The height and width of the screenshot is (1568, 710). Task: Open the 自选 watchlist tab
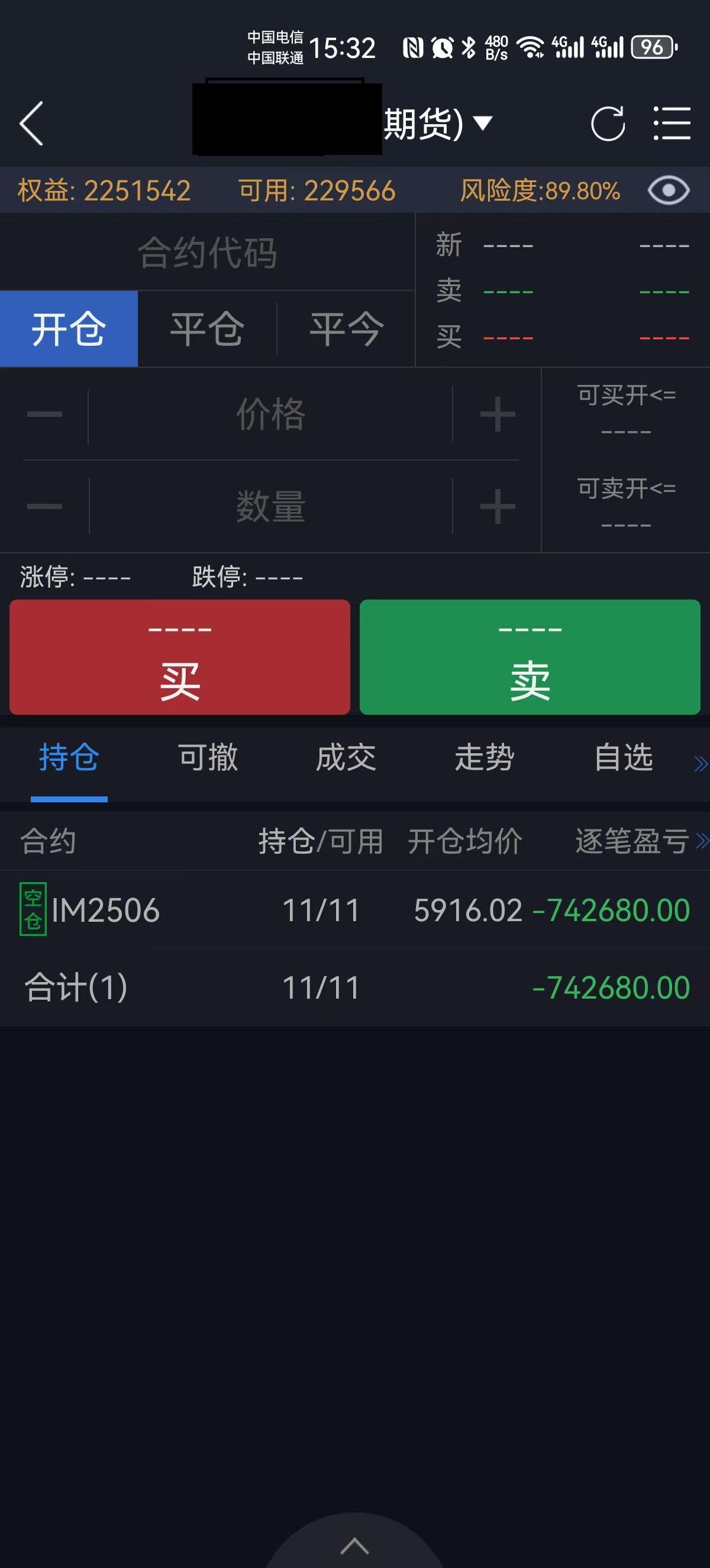[624, 758]
